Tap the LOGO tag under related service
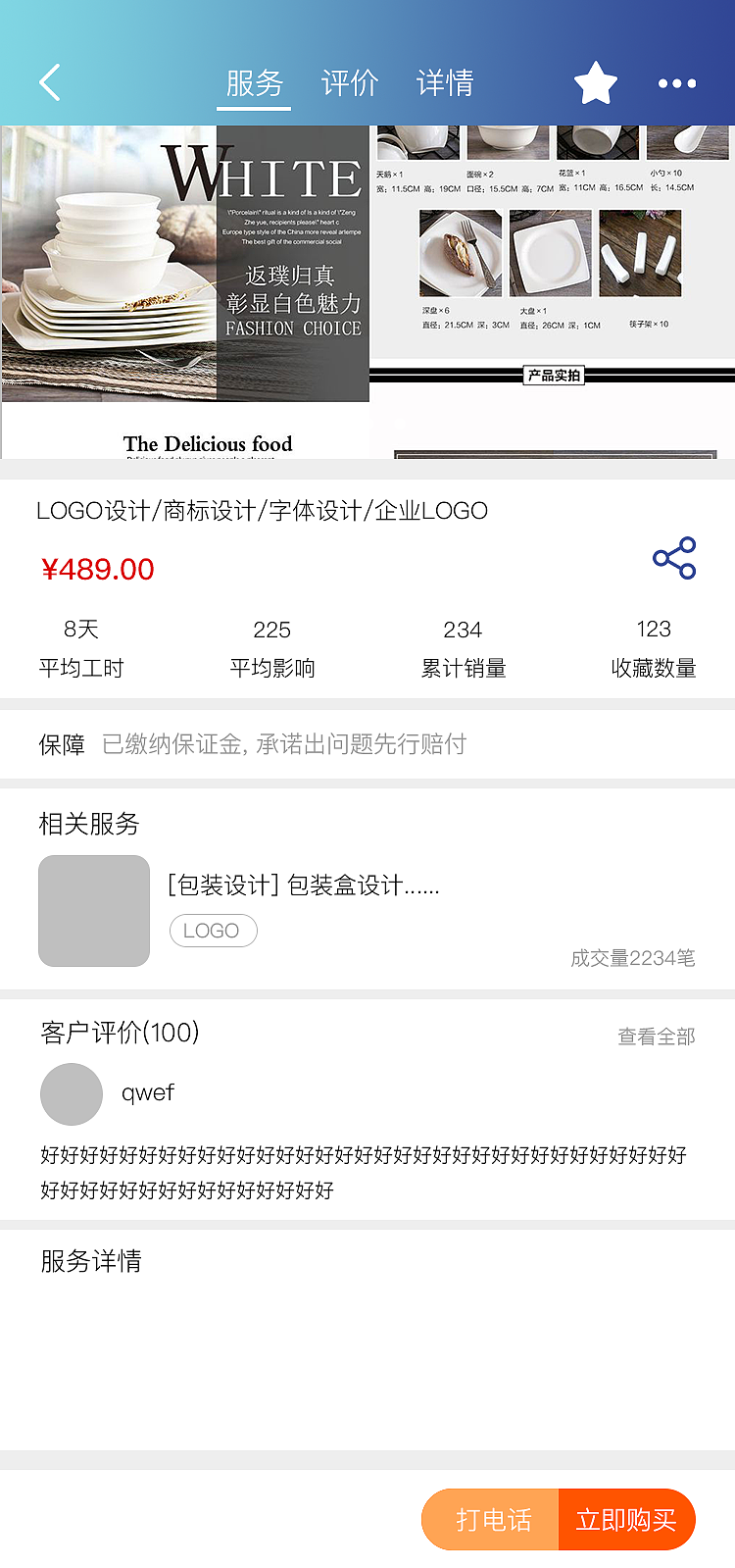The image size is (735, 1568). click(213, 931)
